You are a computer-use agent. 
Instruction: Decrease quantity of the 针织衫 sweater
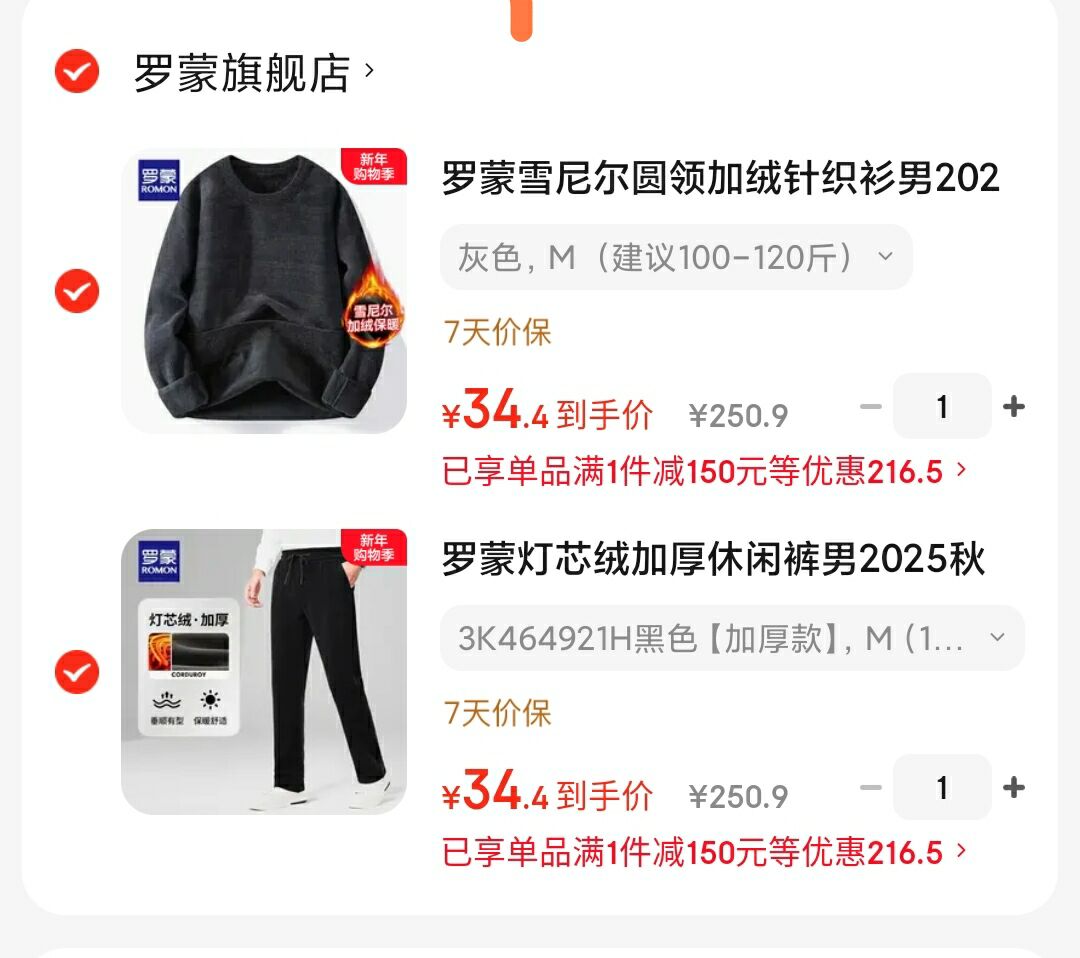871,407
